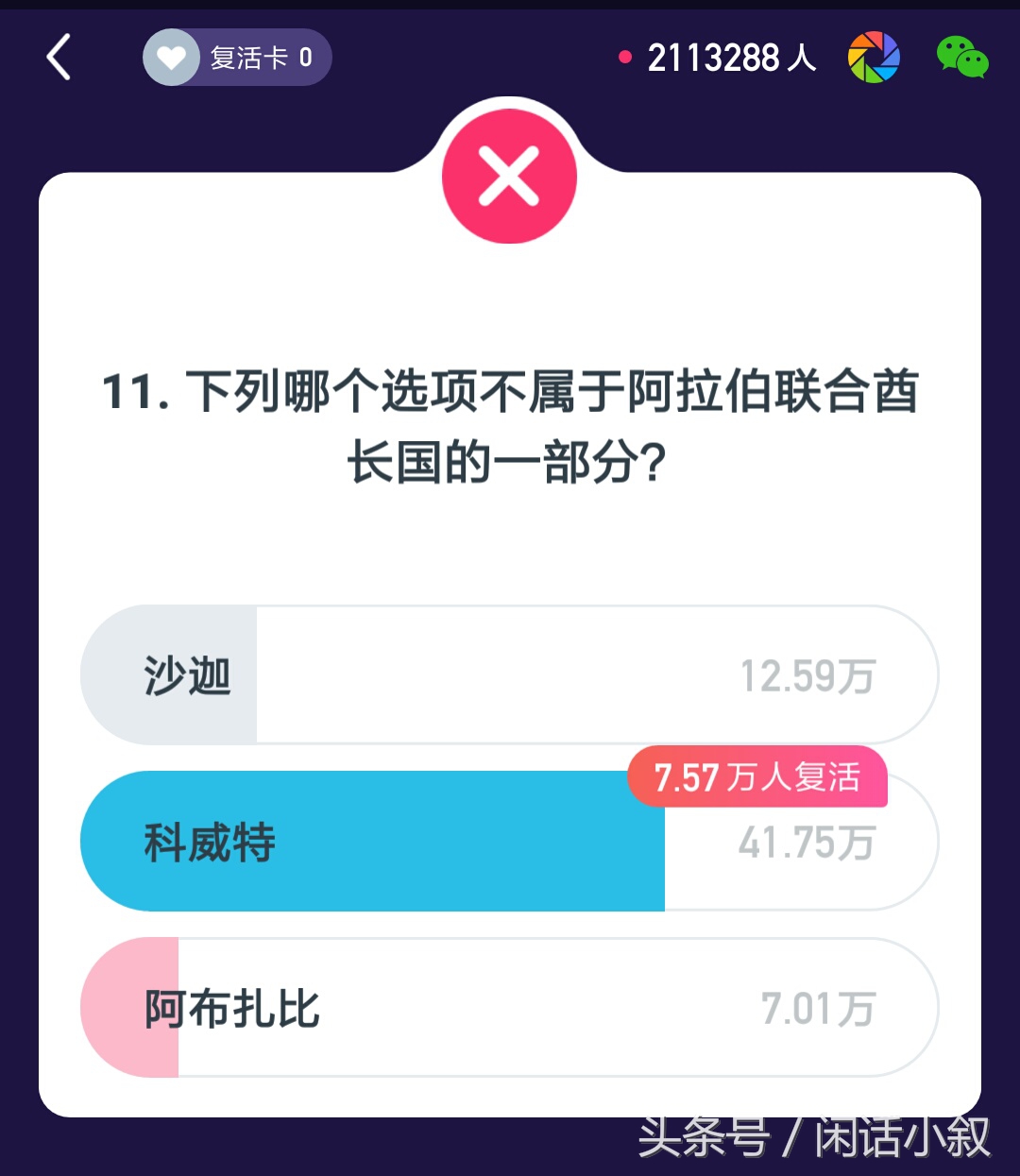Tap the red live indicator dot
This screenshot has height=1176, width=1020.
pos(623,58)
